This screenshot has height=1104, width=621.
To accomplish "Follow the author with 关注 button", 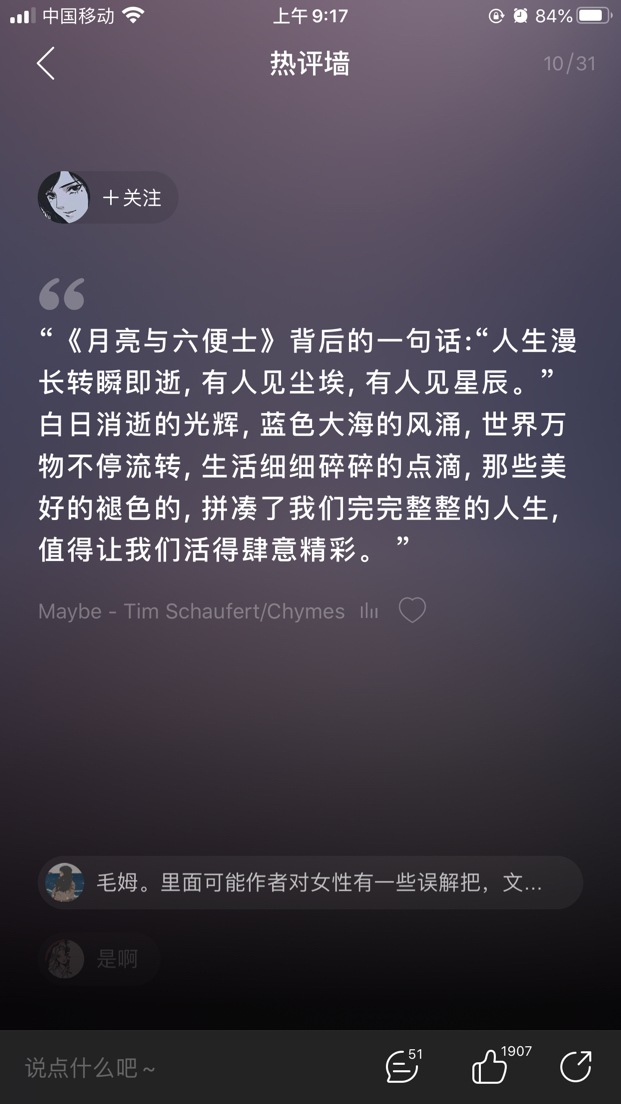I will click(132, 198).
